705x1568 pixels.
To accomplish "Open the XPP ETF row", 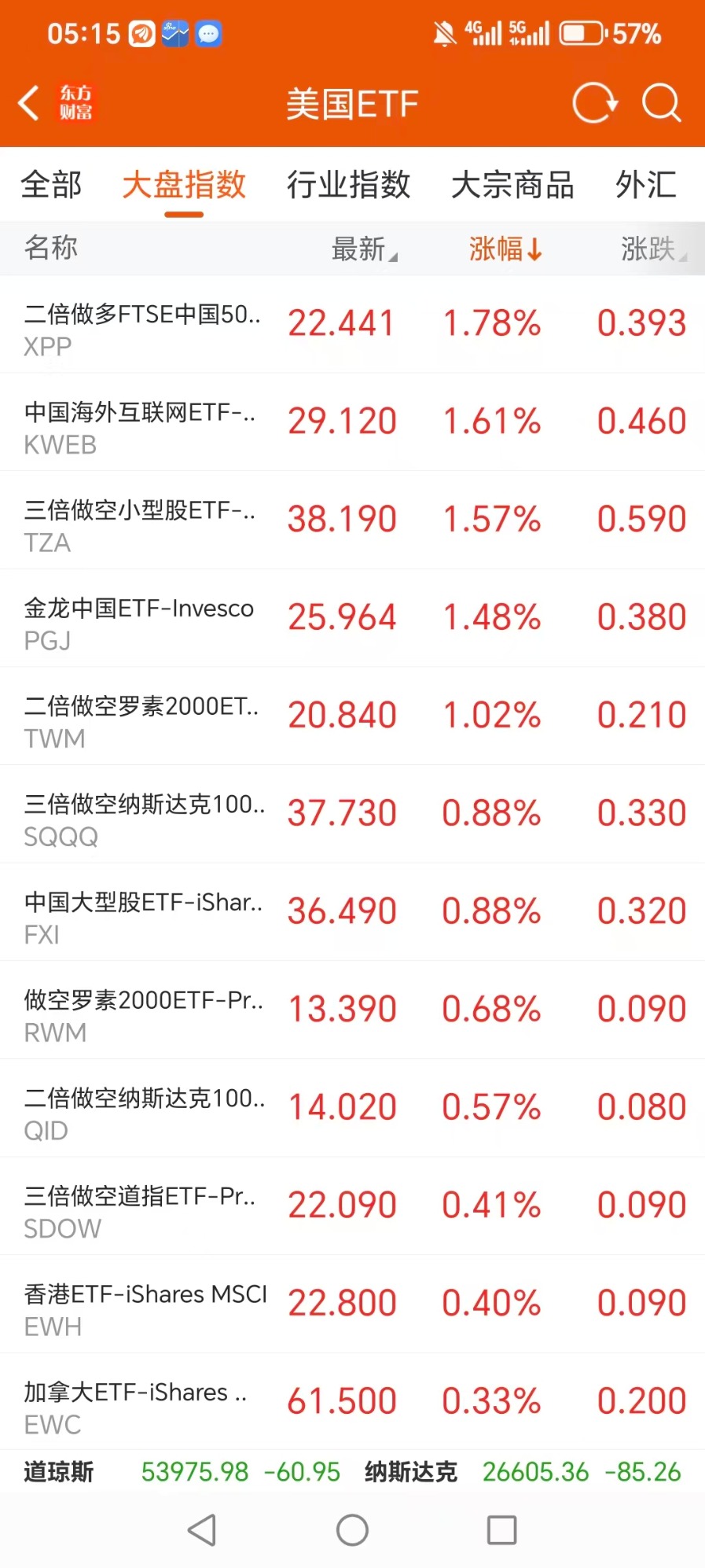I will 352,324.
